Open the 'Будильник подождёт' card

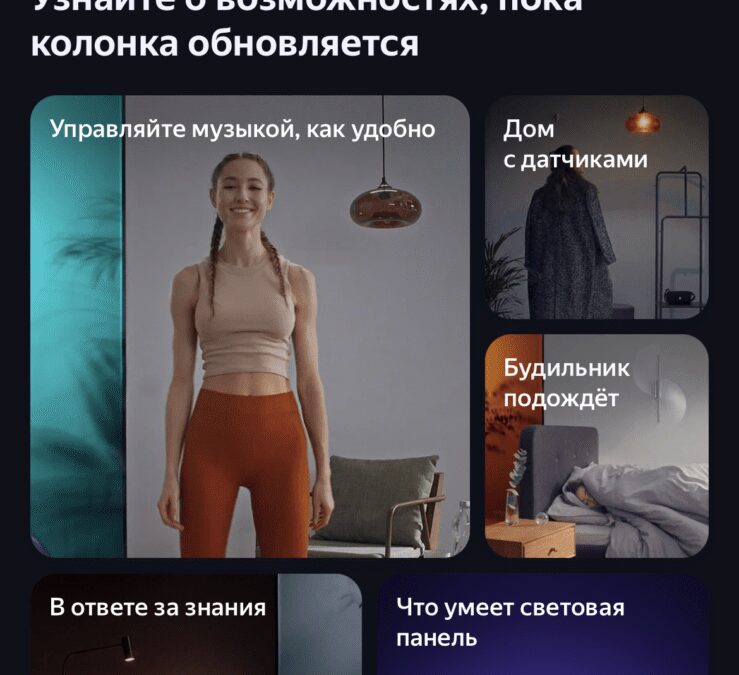[596, 445]
